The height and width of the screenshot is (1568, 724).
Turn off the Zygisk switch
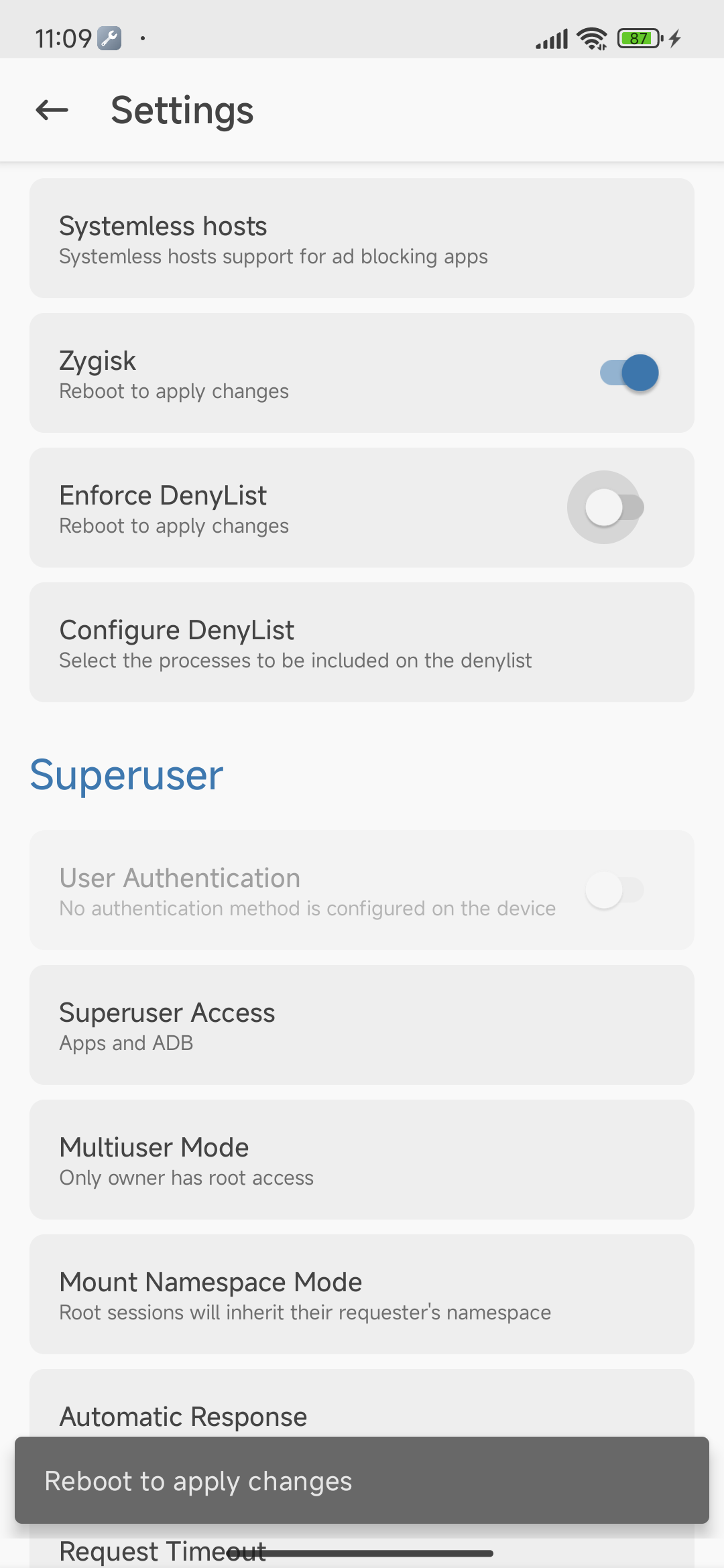click(629, 373)
